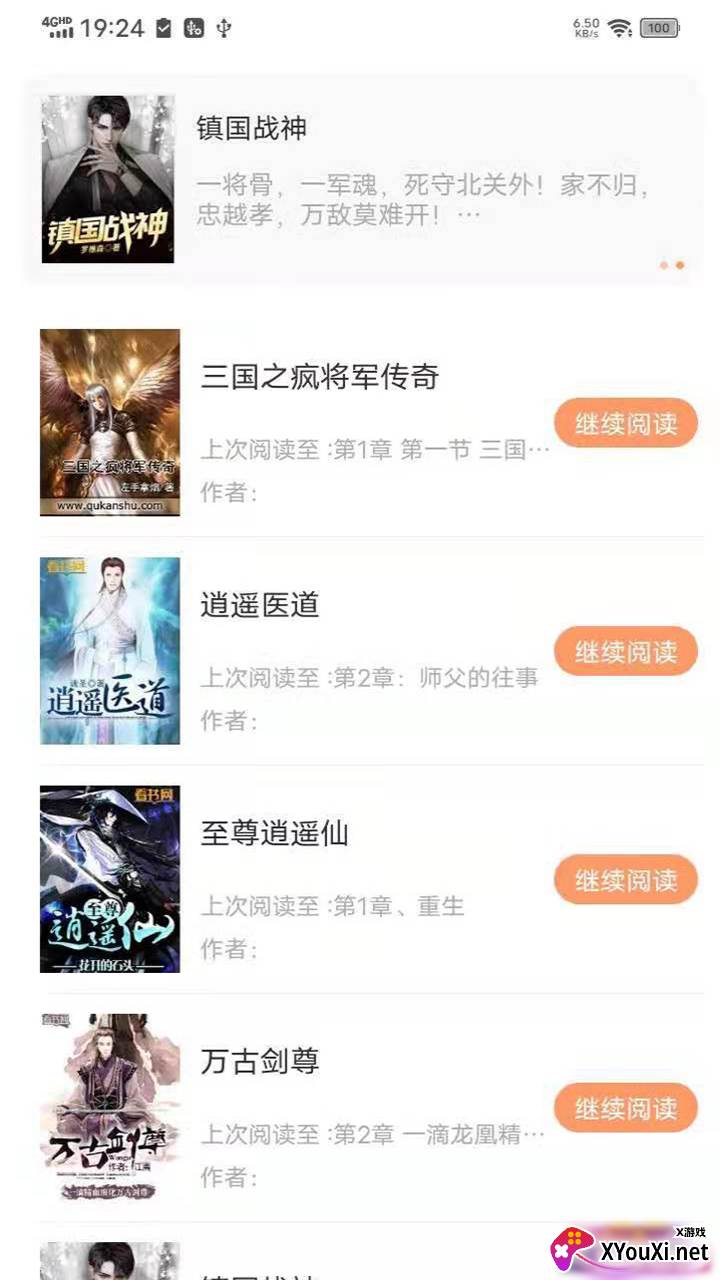View the 逍遥医道 book cover
The height and width of the screenshot is (1280, 720).
tap(110, 650)
